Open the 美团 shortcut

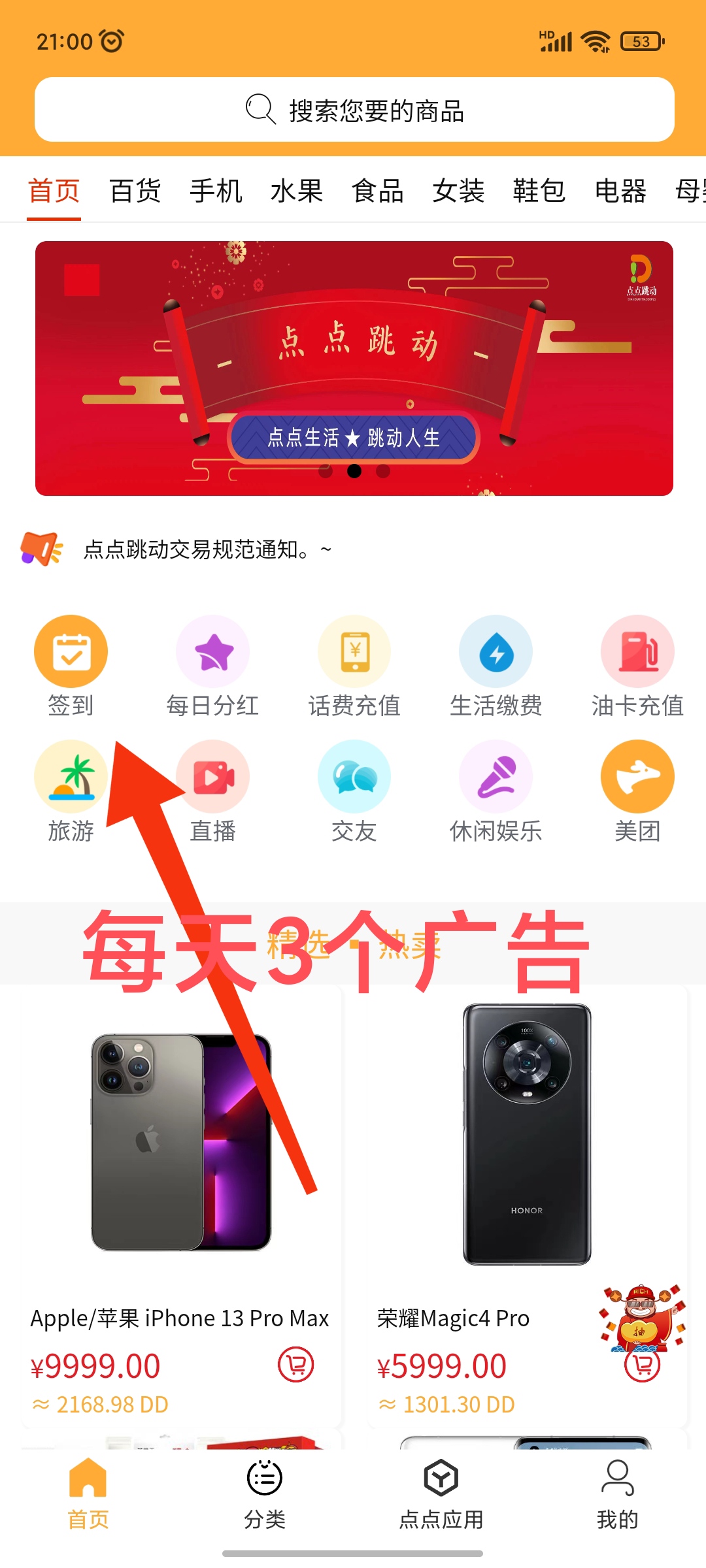[637, 792]
